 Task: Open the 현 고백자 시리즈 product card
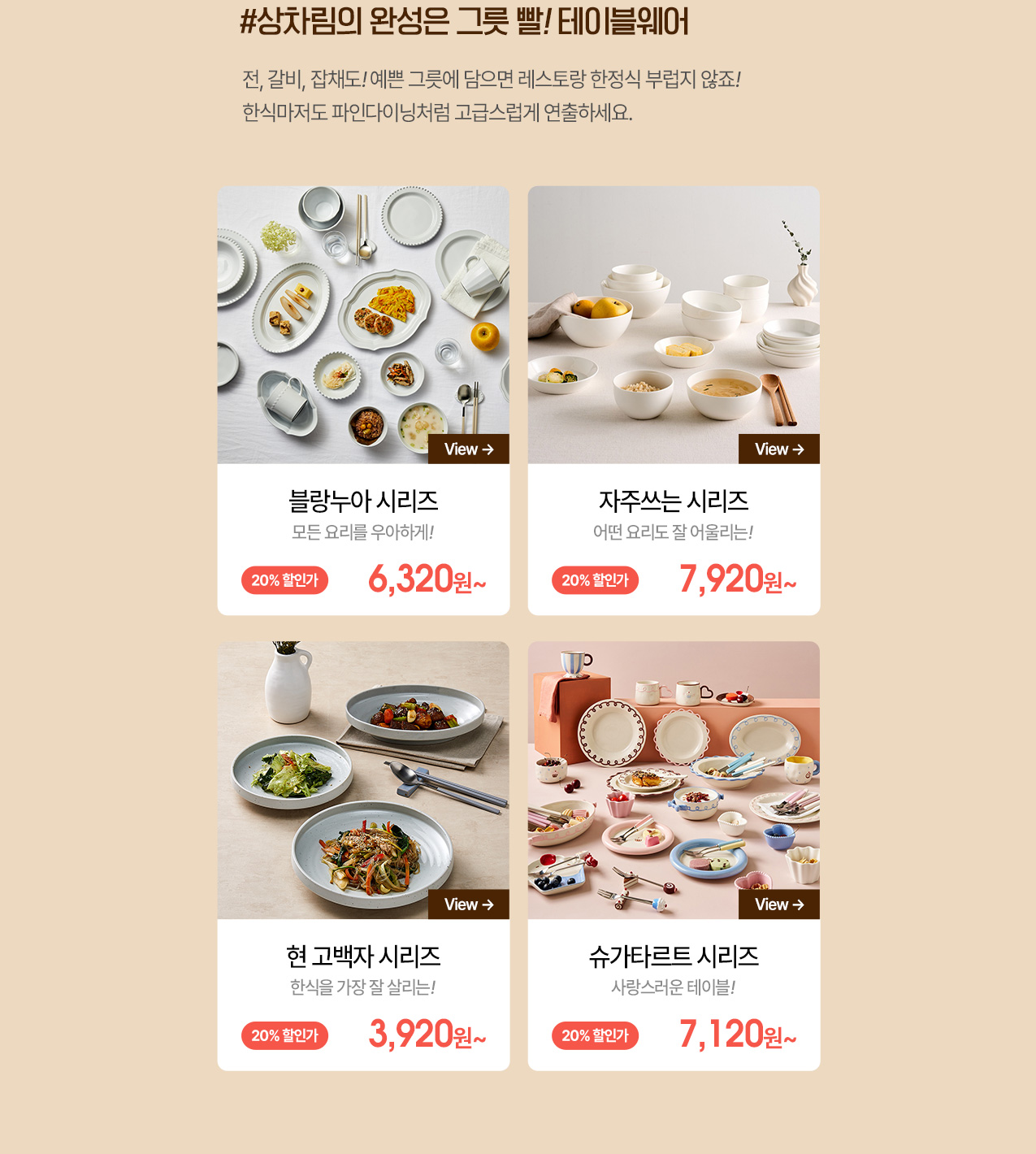363,957
